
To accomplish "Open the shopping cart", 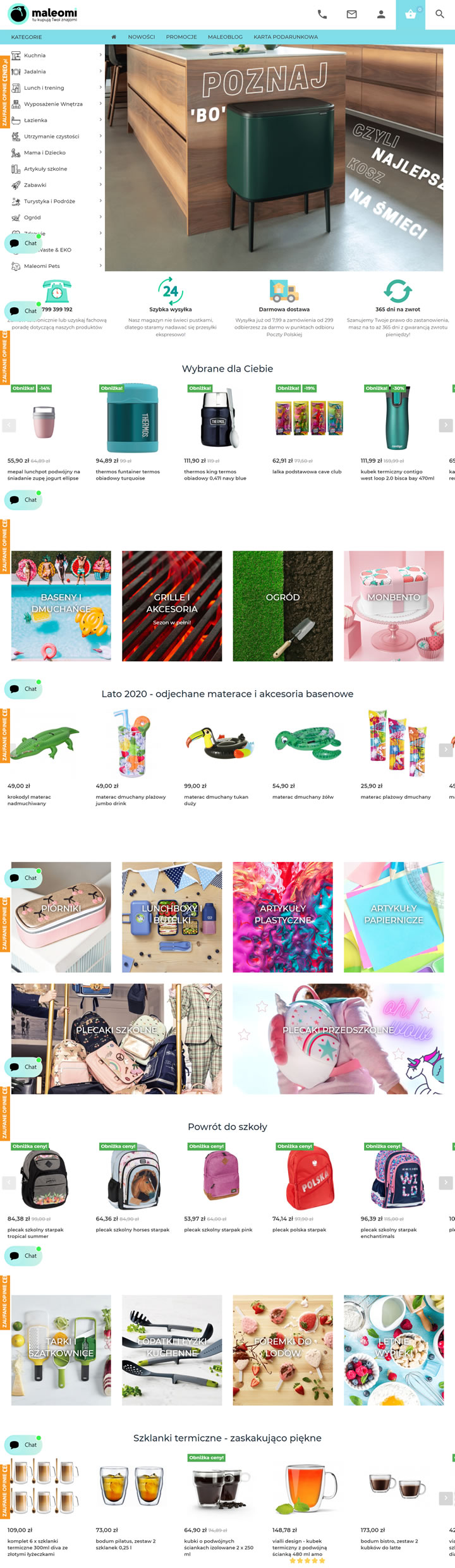I will 411,14.
